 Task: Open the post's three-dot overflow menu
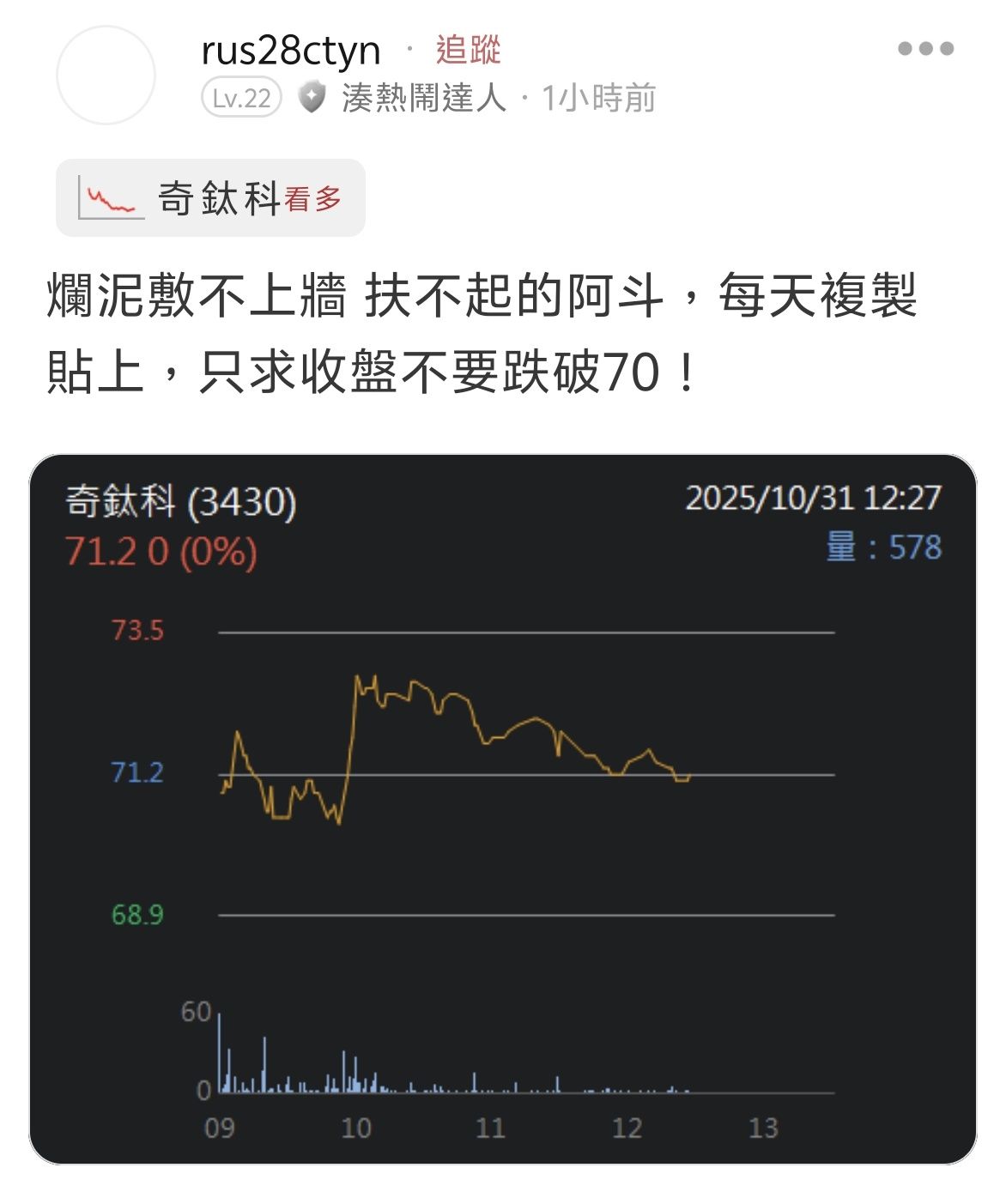click(925, 49)
